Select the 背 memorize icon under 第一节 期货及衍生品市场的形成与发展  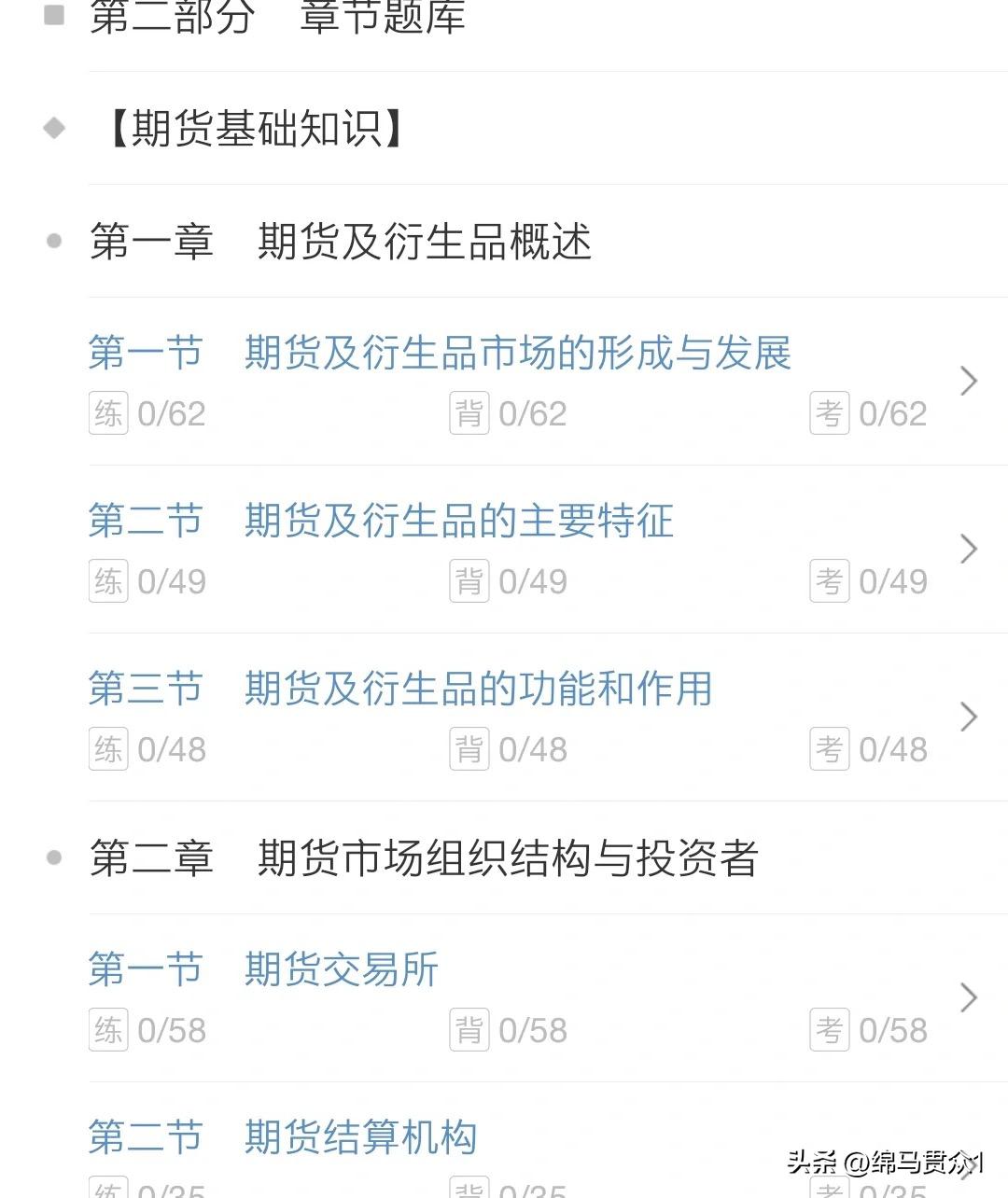point(469,413)
